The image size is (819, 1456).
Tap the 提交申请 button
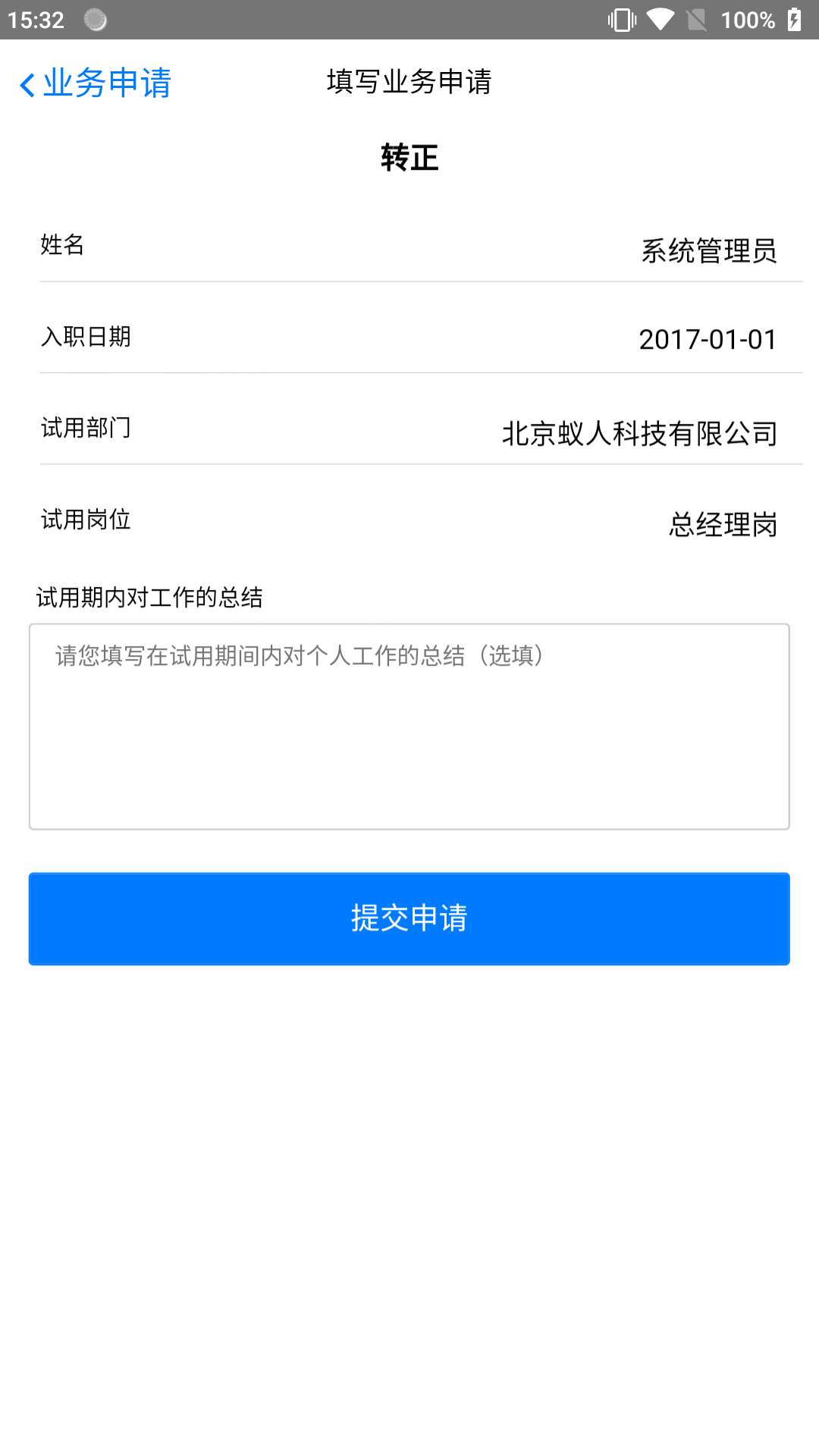point(409,918)
